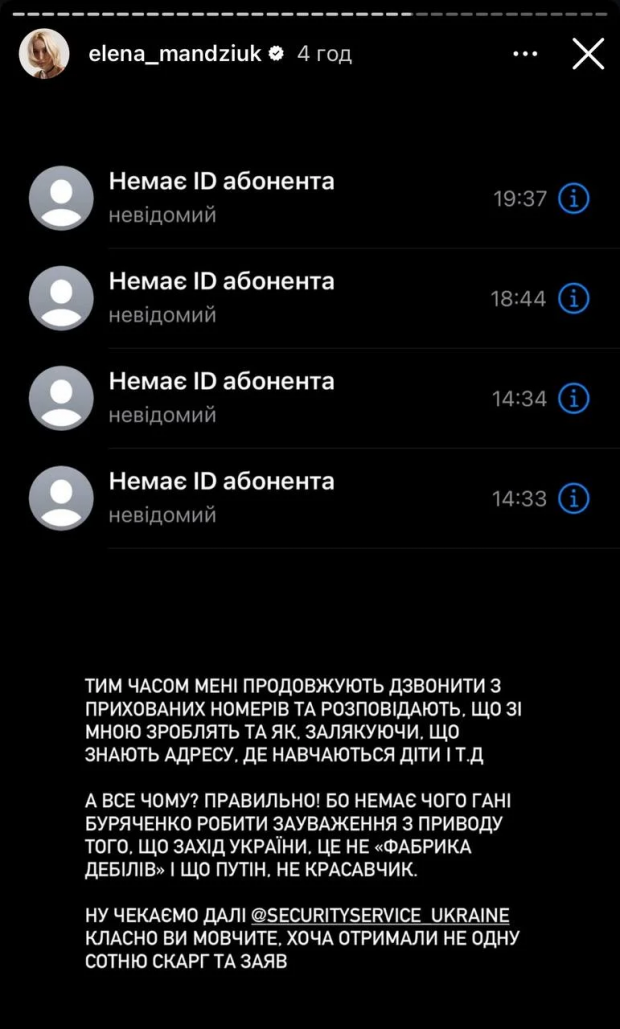Open the @securityservice_ukraine mention

coord(381,915)
